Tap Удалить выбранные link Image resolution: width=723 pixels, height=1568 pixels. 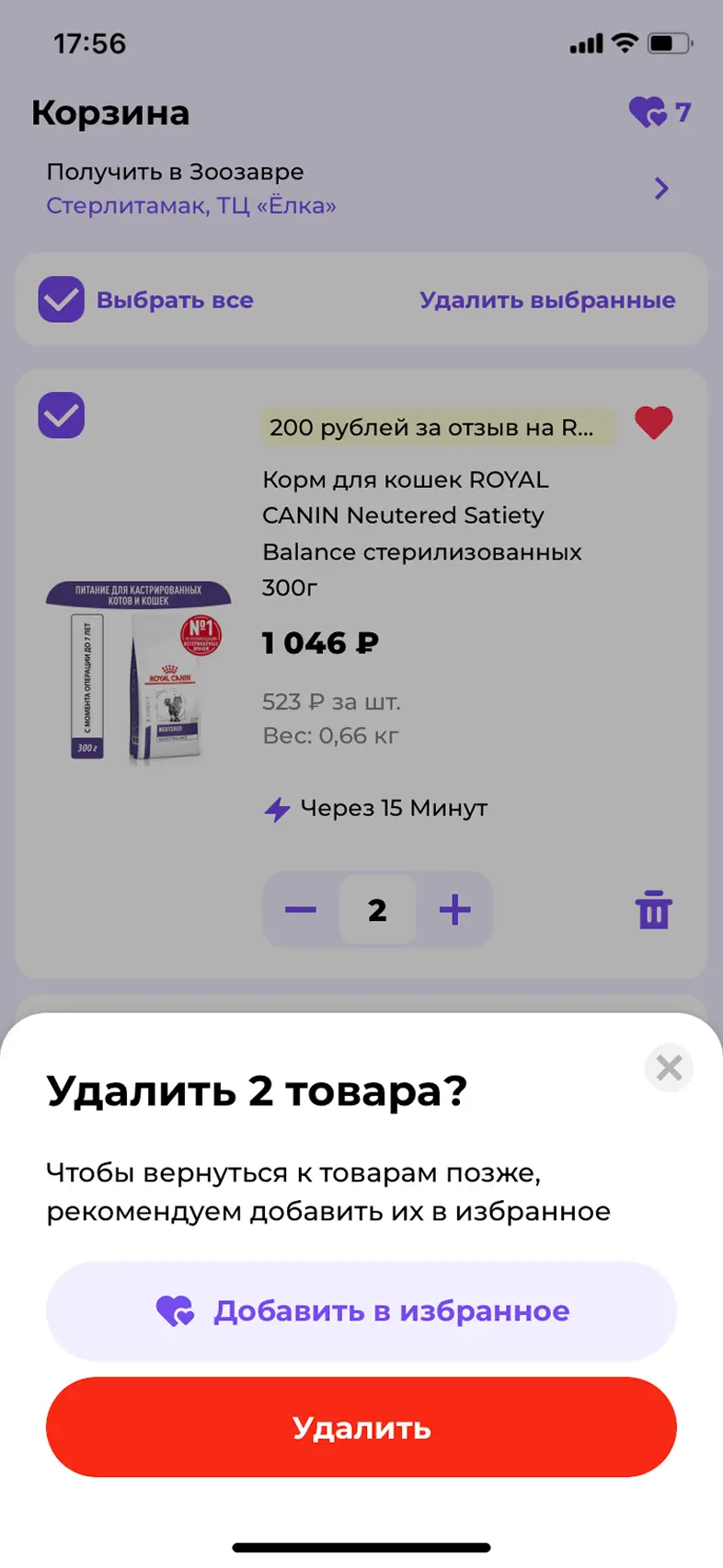click(547, 300)
